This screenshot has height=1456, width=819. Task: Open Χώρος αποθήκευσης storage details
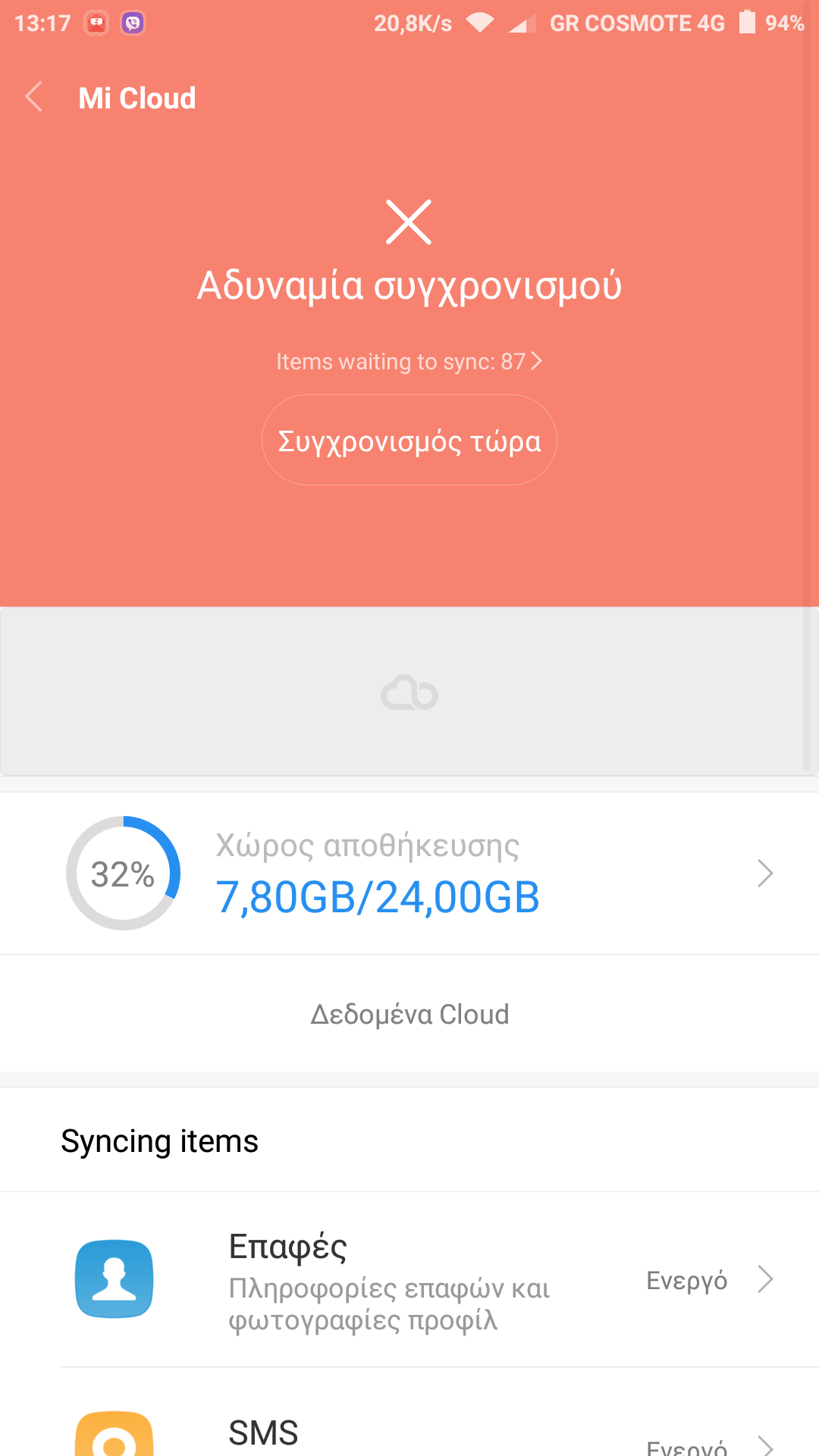point(409,874)
